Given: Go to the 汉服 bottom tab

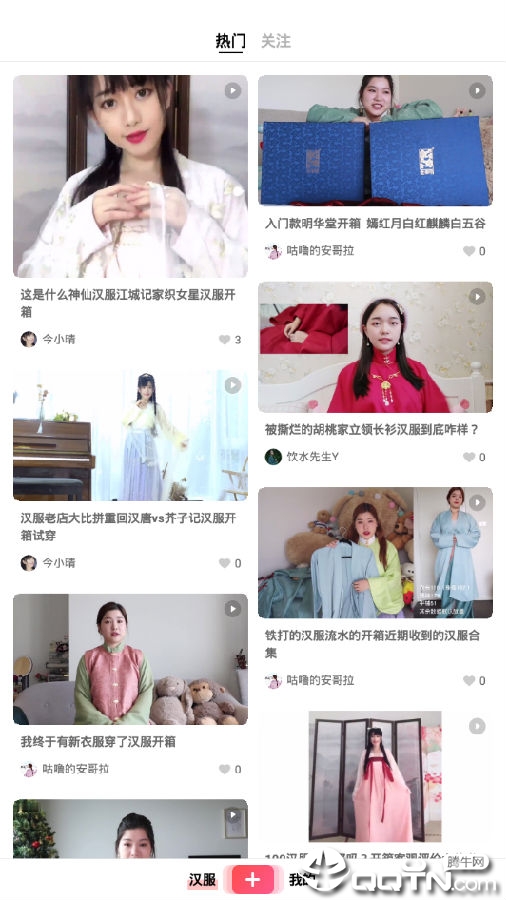Looking at the screenshot, I should [x=203, y=880].
